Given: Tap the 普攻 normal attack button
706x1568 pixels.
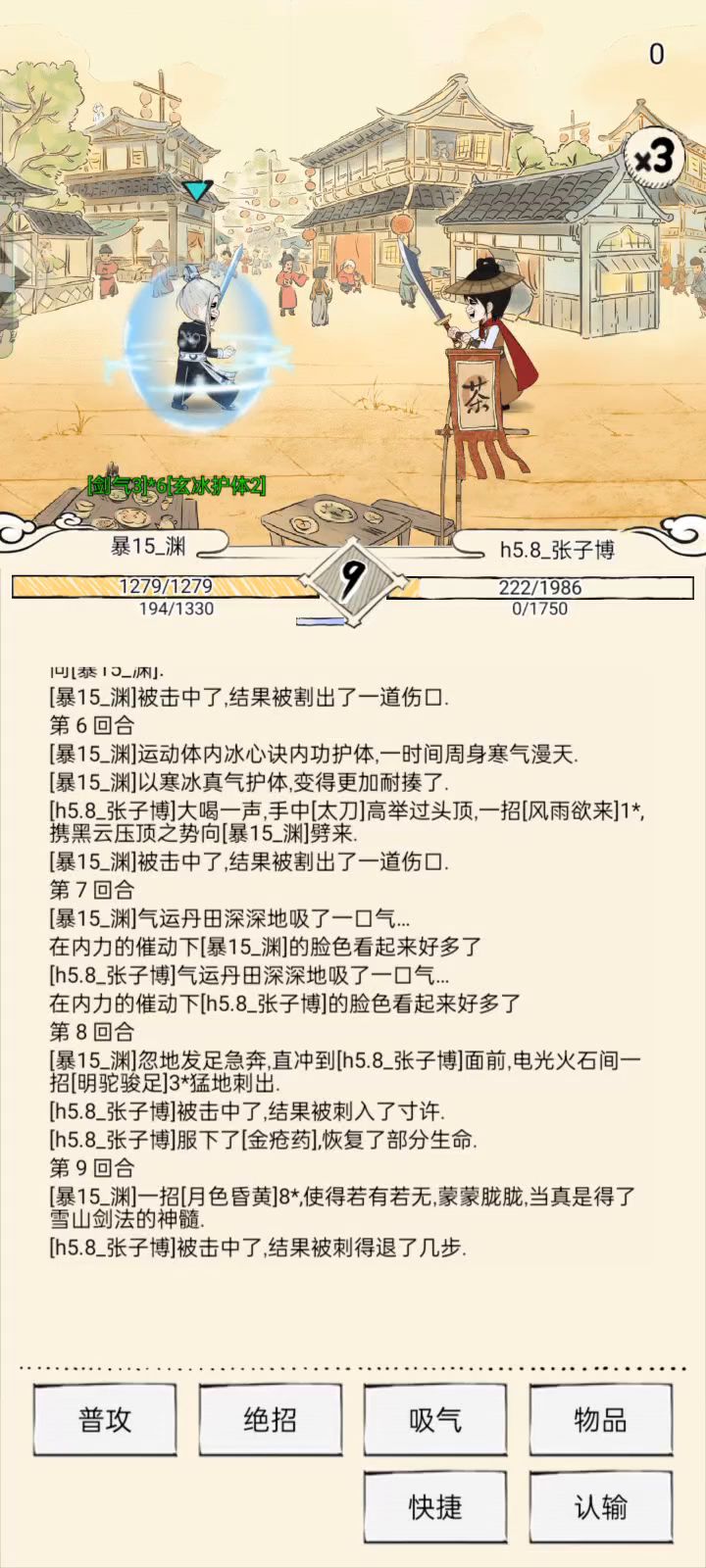Looking at the screenshot, I should click(x=105, y=1418).
